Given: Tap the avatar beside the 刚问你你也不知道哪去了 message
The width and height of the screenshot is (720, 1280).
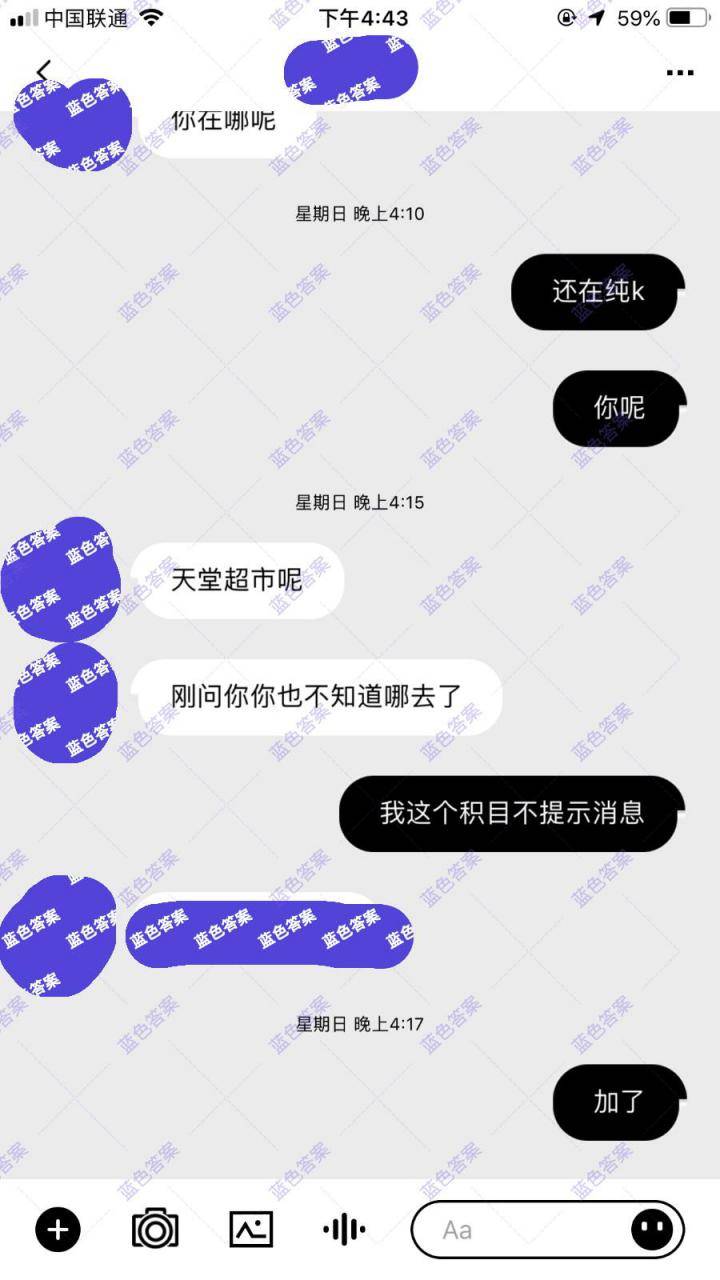Looking at the screenshot, I should 62,698.
